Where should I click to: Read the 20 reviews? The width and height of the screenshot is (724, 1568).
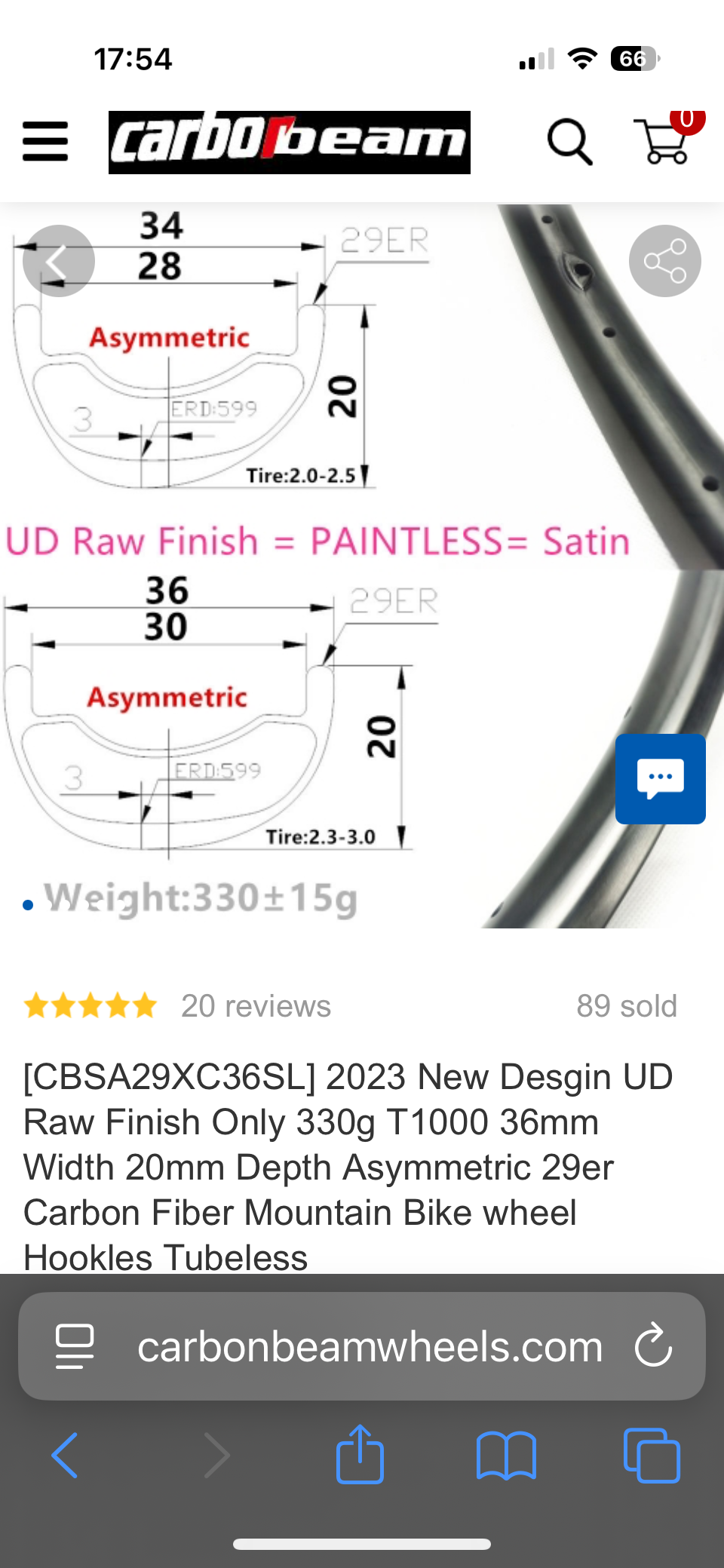256,1006
